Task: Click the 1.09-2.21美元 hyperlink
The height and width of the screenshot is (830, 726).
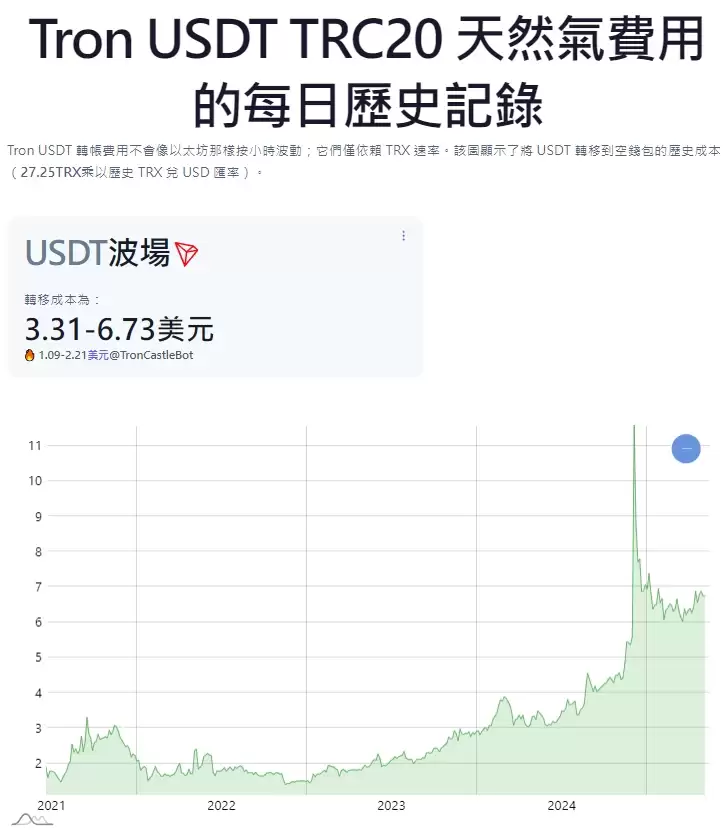Action: pyautogui.click(x=71, y=355)
